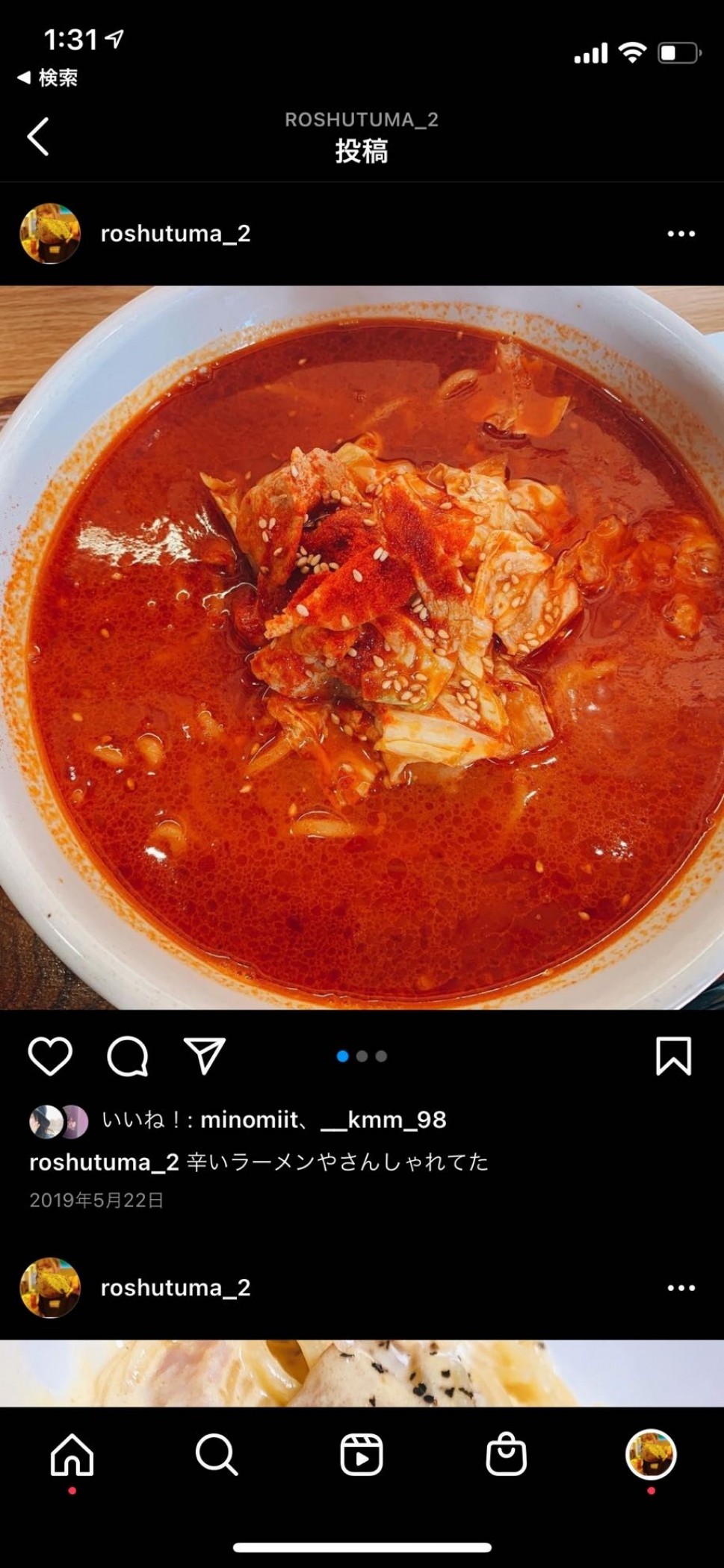Open the Shop tab
Viewport: 724px width, 1568px height.
click(x=507, y=1454)
